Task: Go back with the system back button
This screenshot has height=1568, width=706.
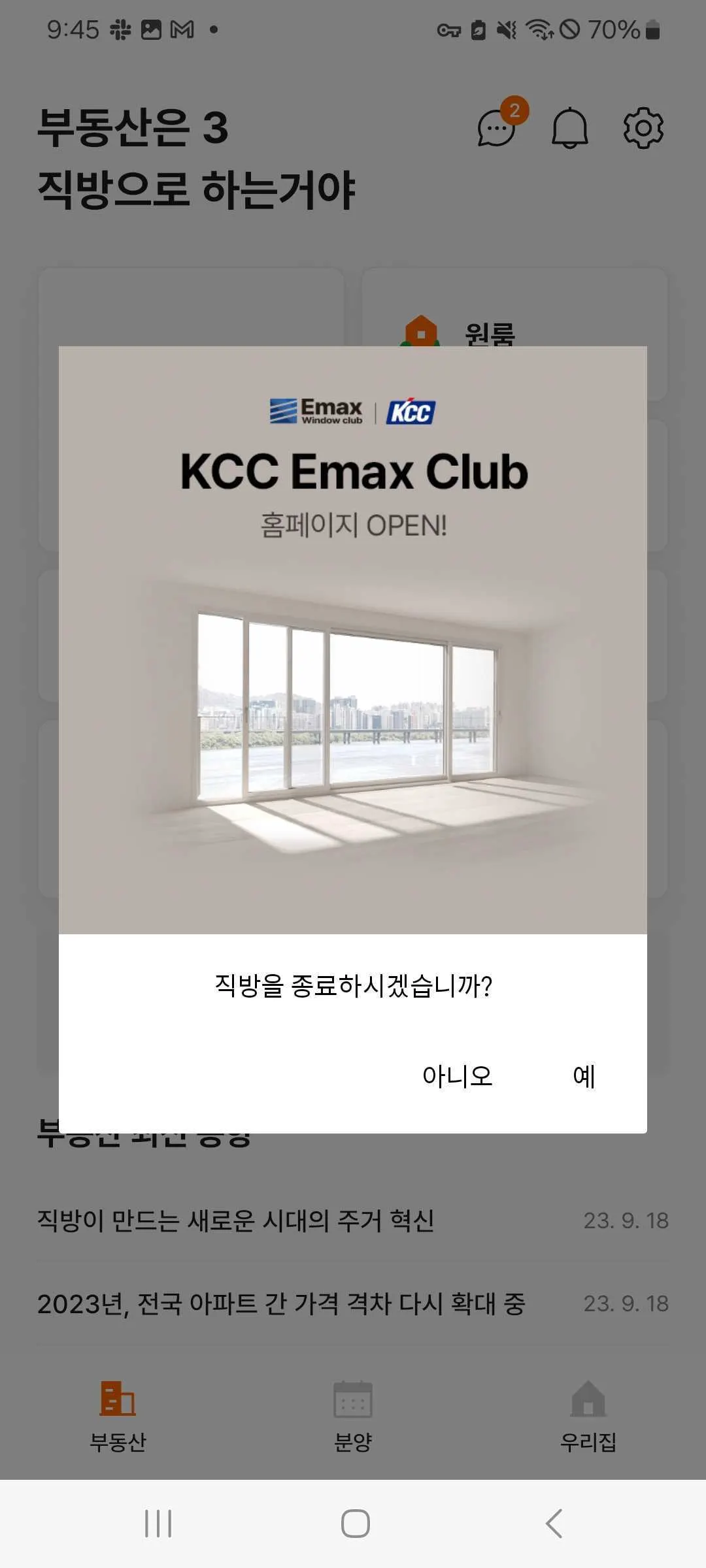Action: tap(554, 1524)
